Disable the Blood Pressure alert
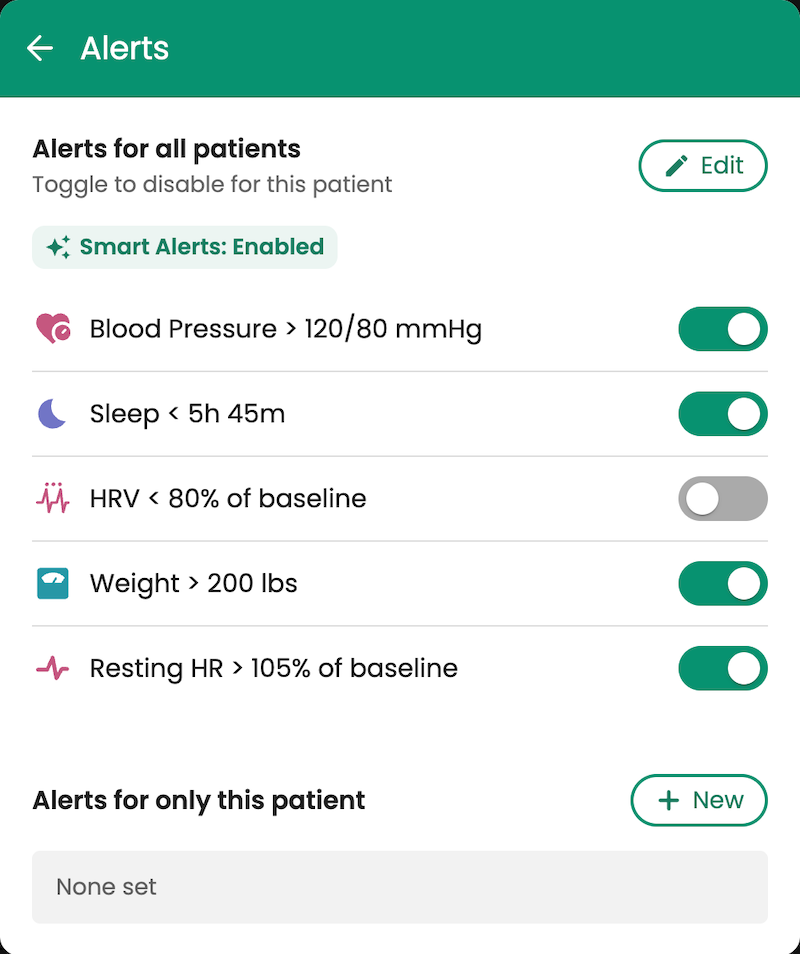The image size is (800, 954). click(x=722, y=328)
